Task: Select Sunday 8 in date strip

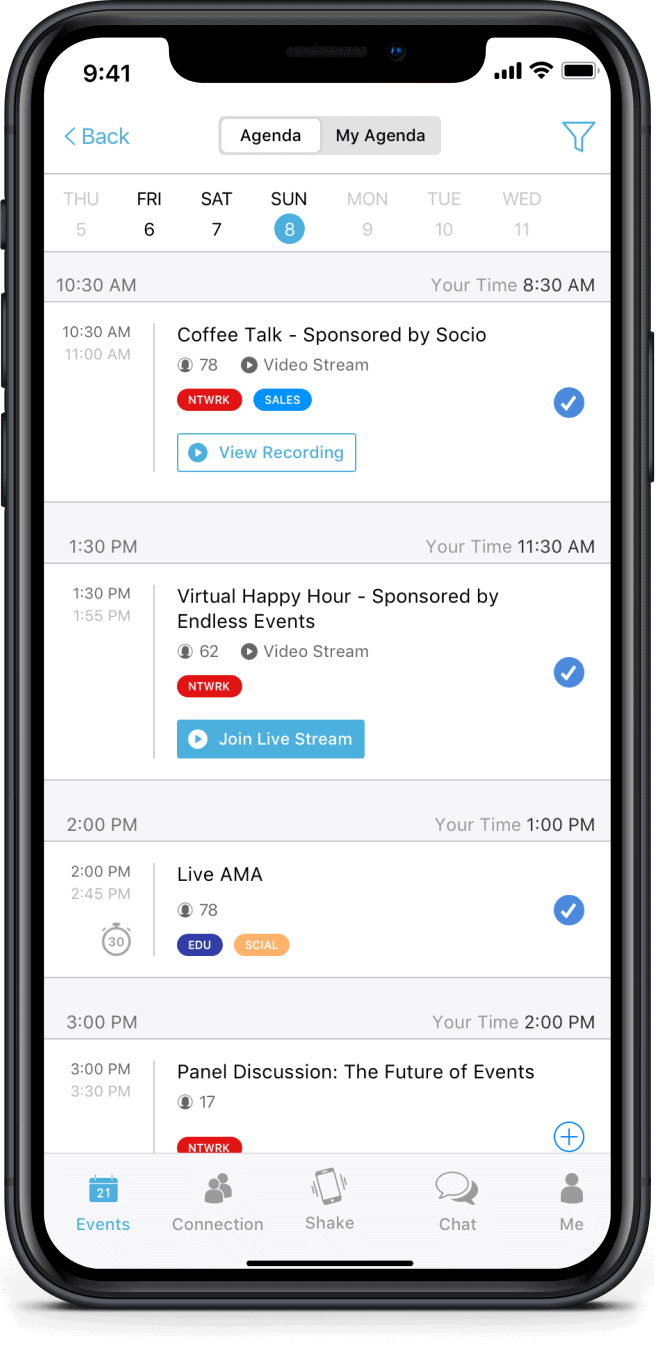Action: (289, 216)
